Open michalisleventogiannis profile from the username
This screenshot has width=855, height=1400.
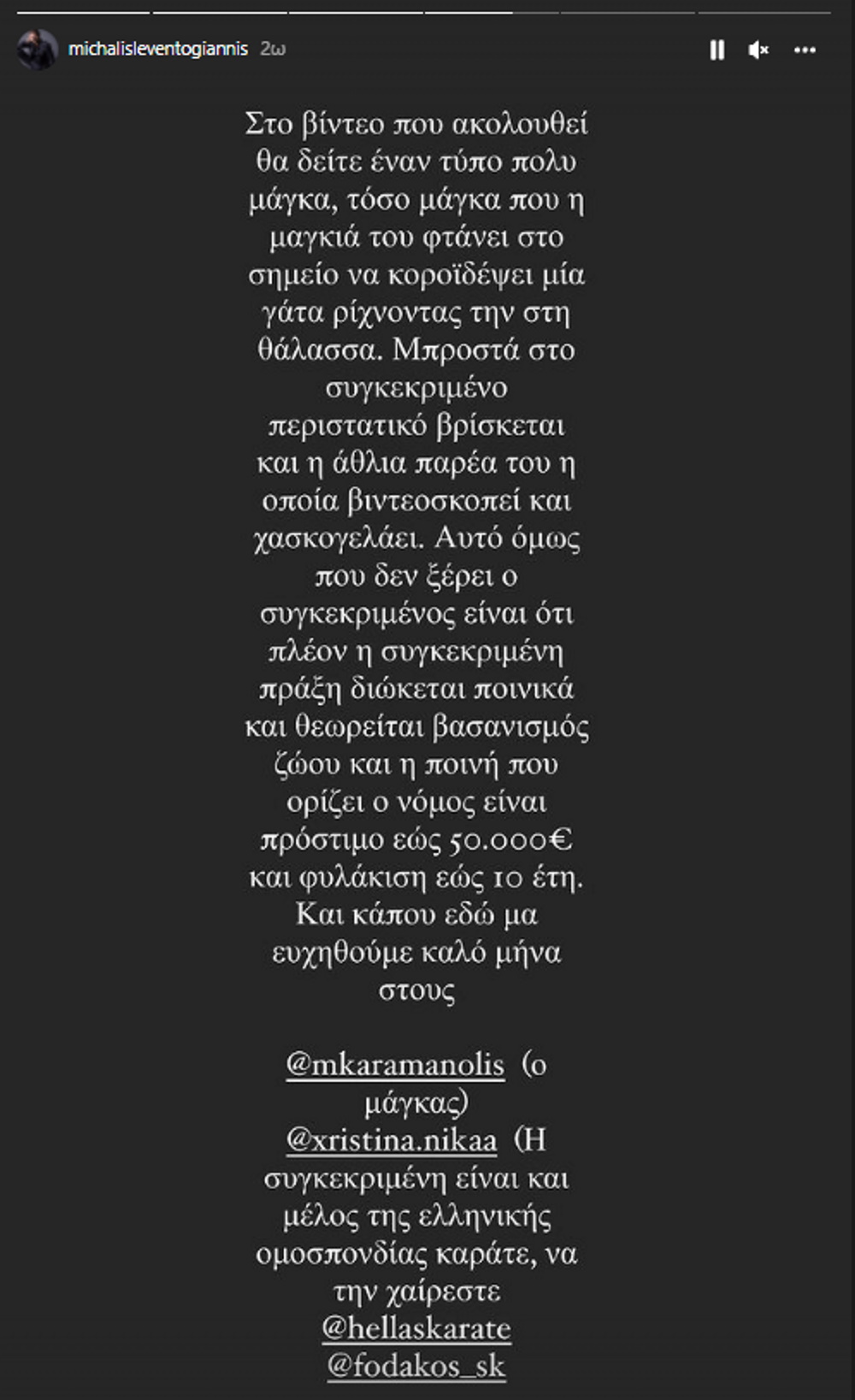(158, 49)
